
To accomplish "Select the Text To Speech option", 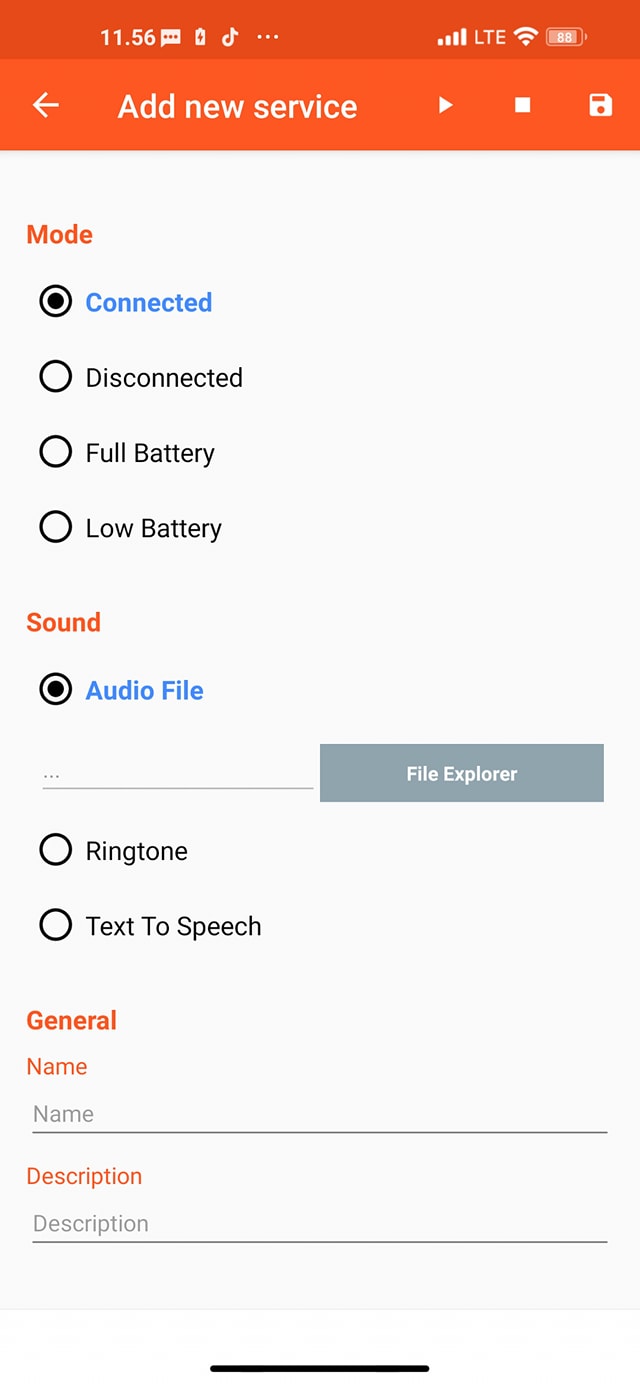I will (56, 926).
